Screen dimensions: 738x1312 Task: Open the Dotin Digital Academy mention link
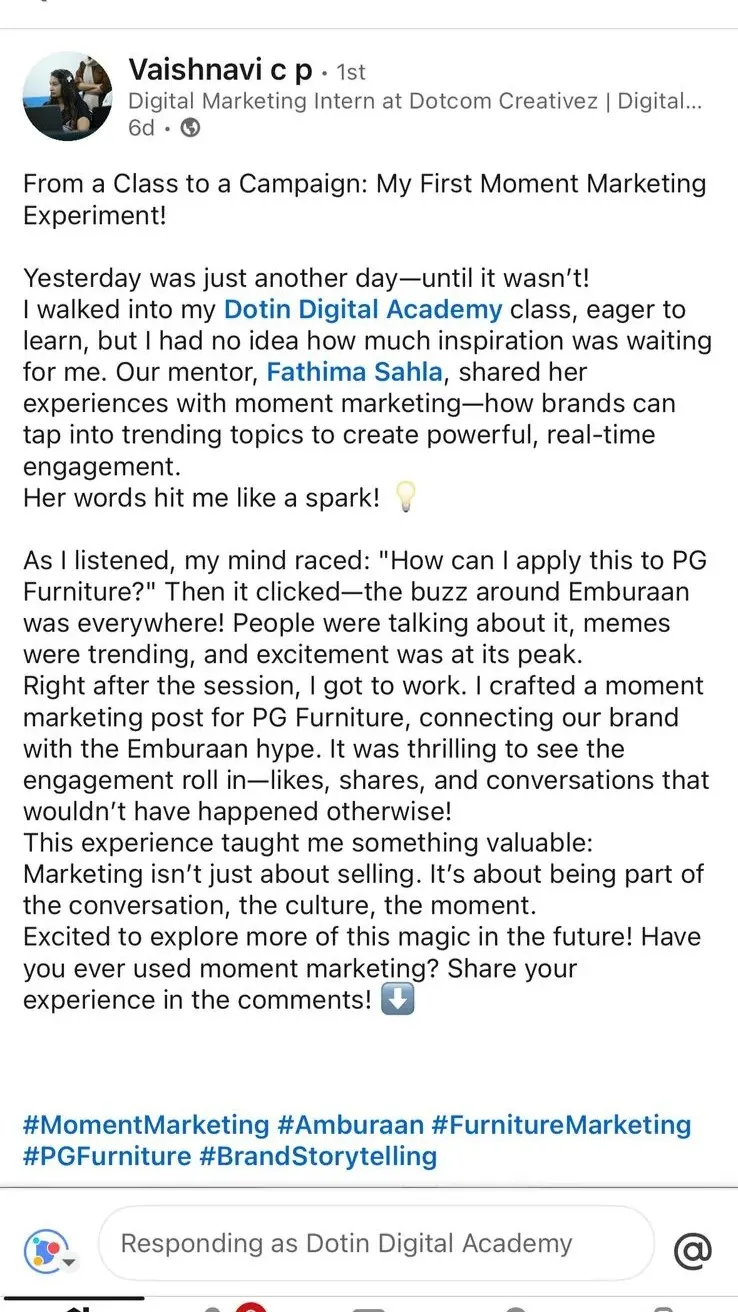pyautogui.click(x=362, y=309)
